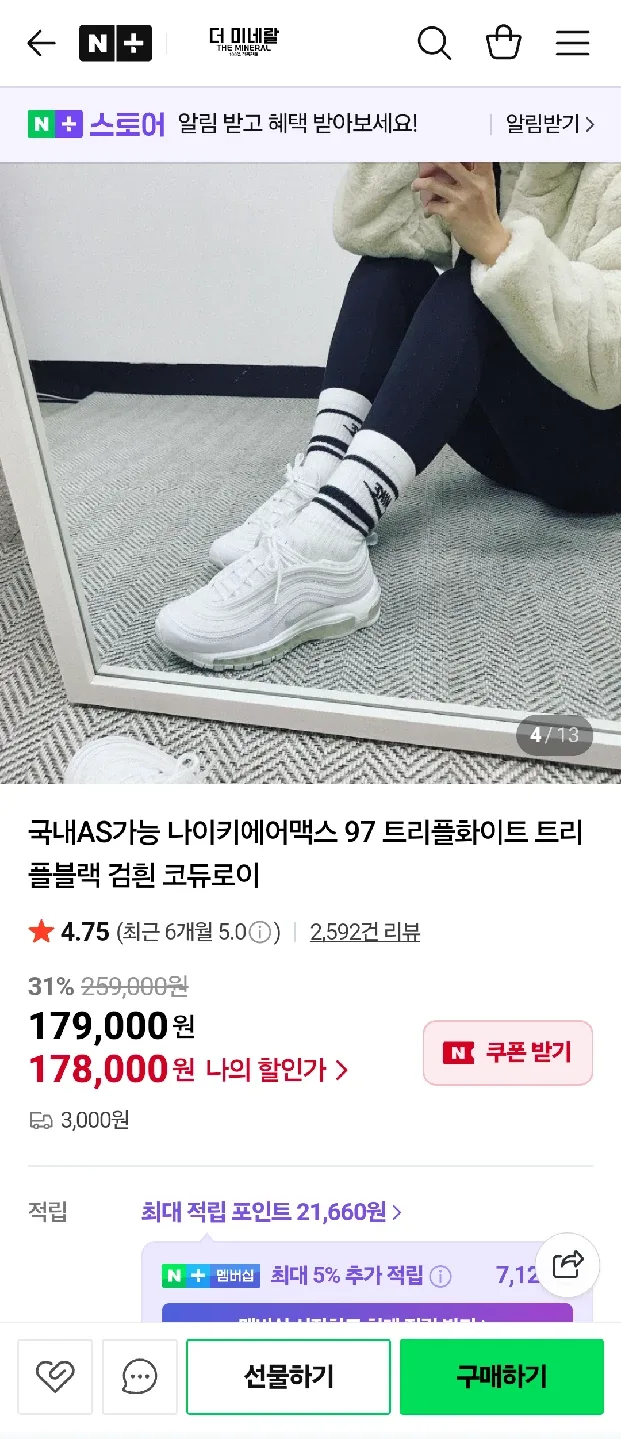
Task: Open the chat inquiry bubble
Action: tap(140, 1377)
